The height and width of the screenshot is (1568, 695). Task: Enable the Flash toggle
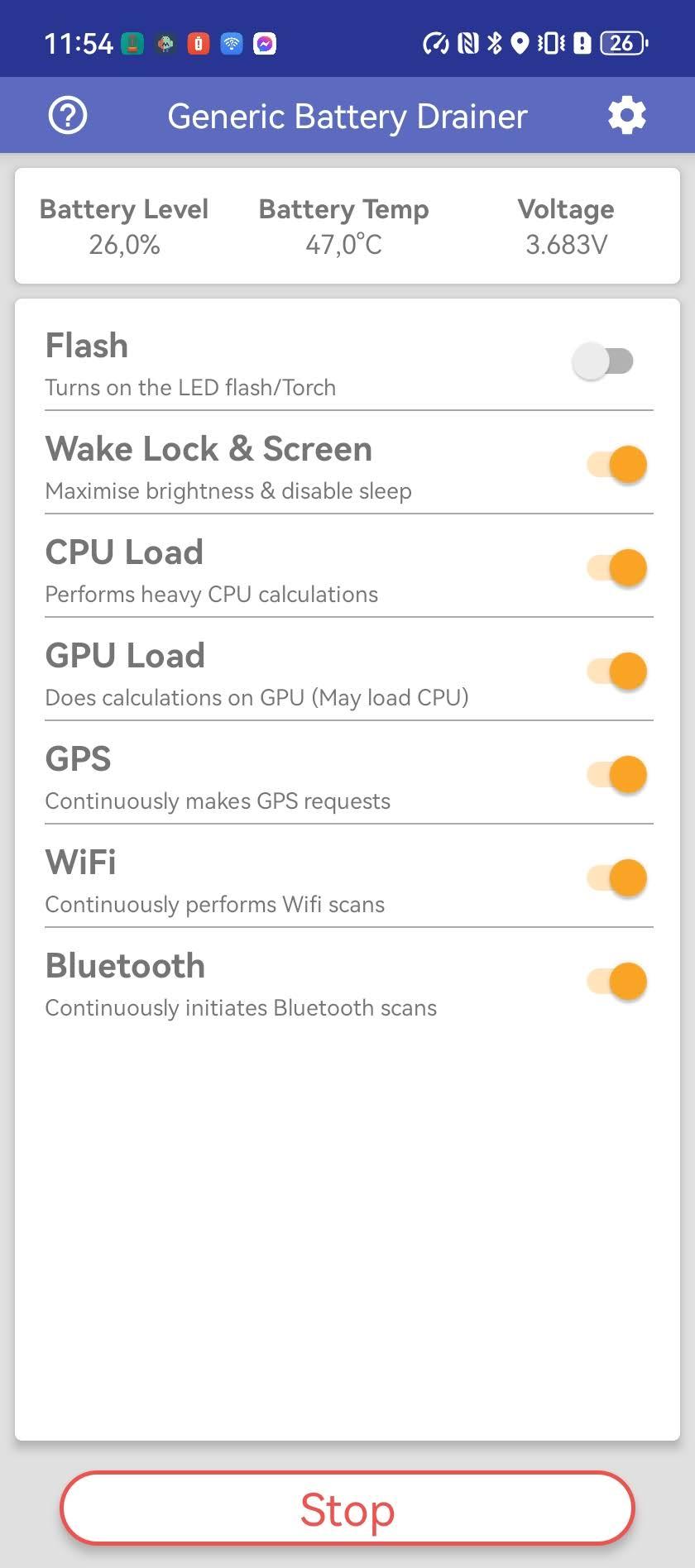pyautogui.click(x=603, y=361)
